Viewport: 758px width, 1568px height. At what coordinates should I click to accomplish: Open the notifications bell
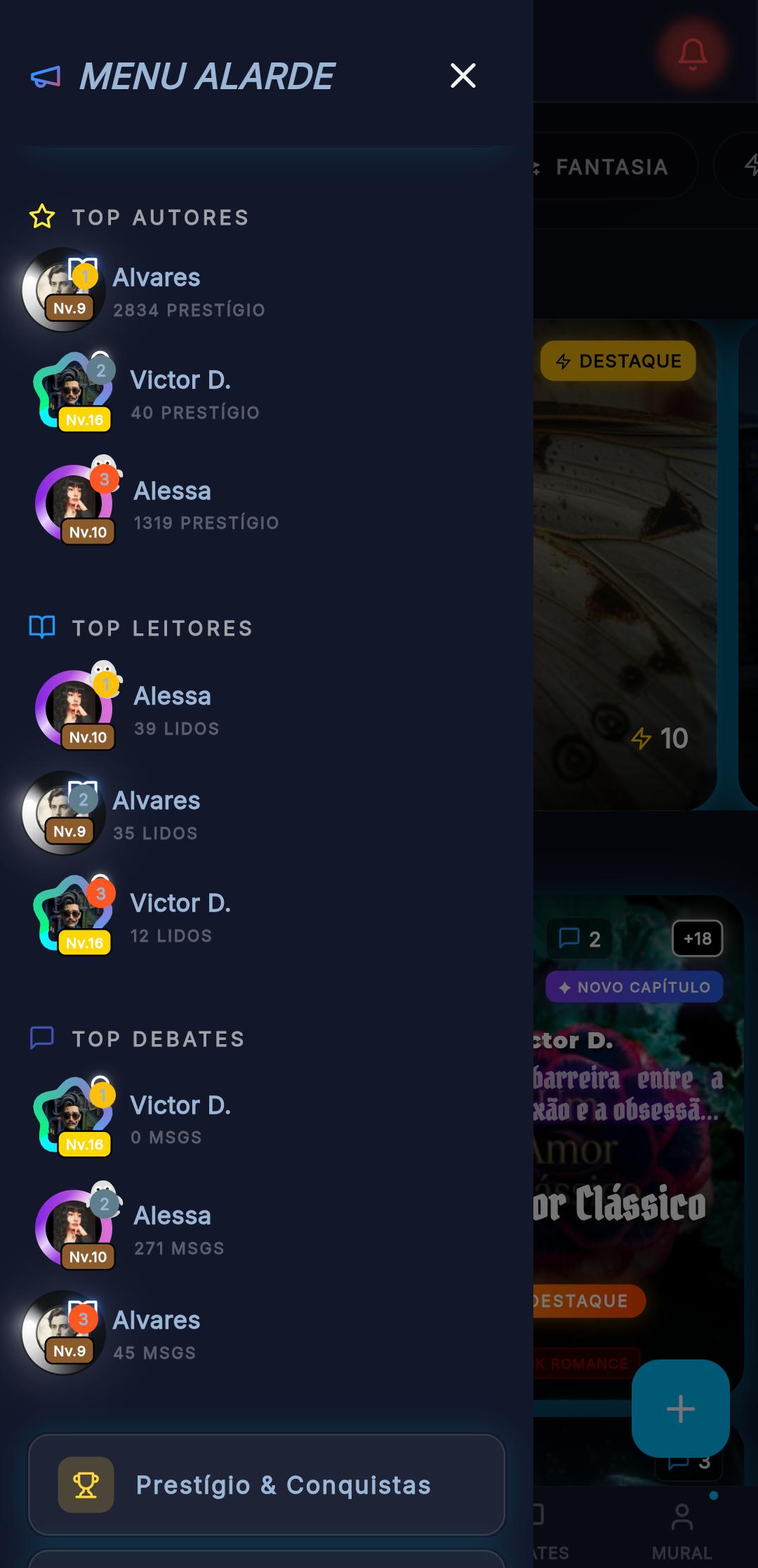[x=693, y=53]
